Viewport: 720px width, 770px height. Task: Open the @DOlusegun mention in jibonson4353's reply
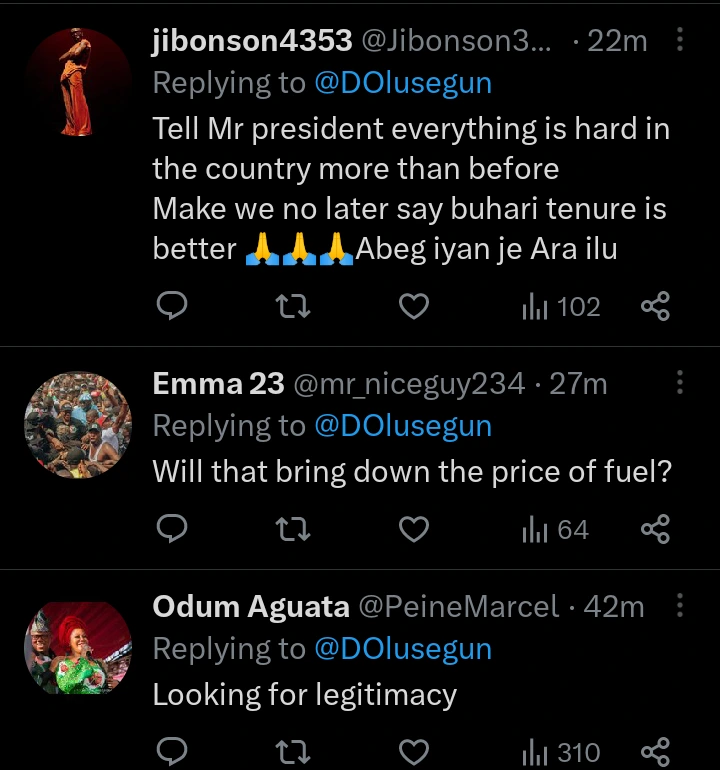pos(403,84)
